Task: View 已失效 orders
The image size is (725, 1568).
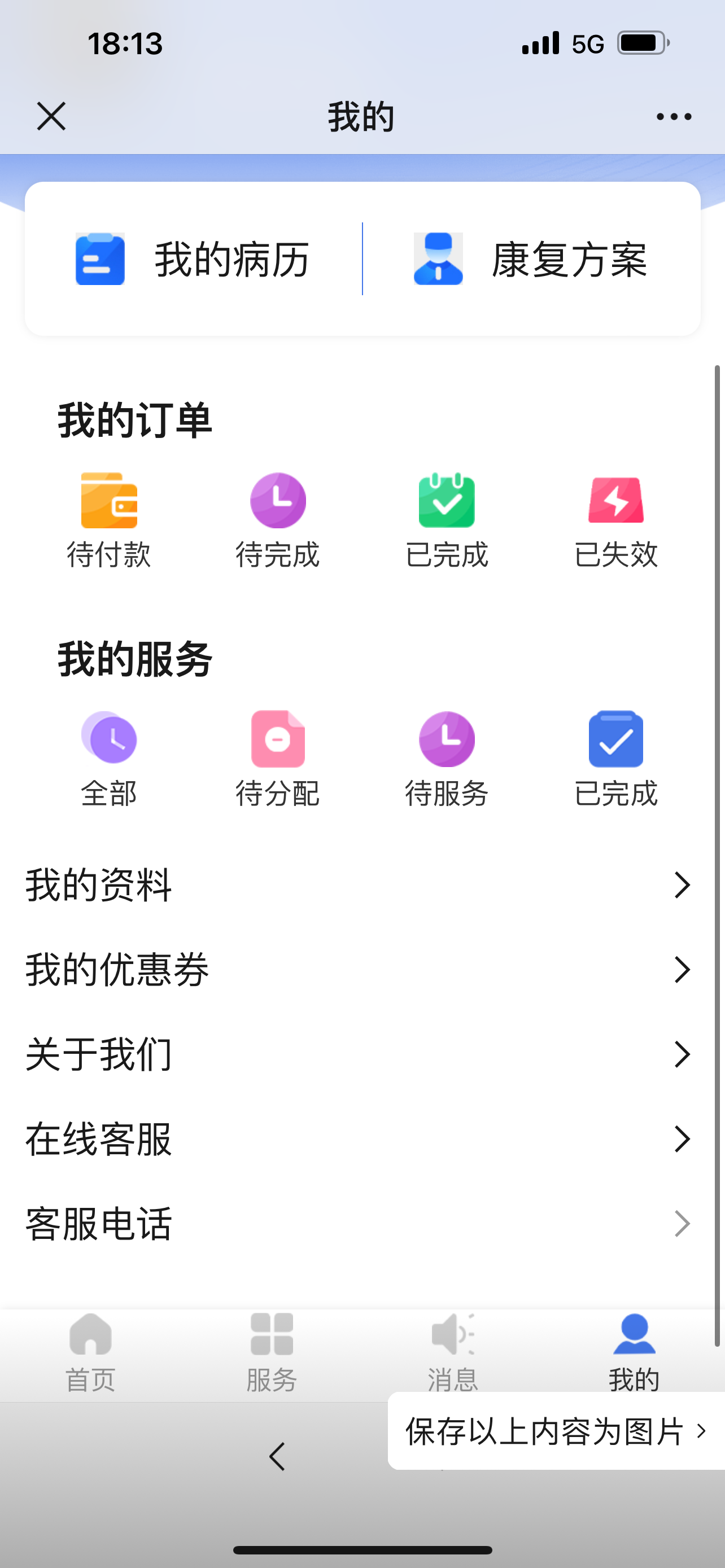Action: (615, 519)
